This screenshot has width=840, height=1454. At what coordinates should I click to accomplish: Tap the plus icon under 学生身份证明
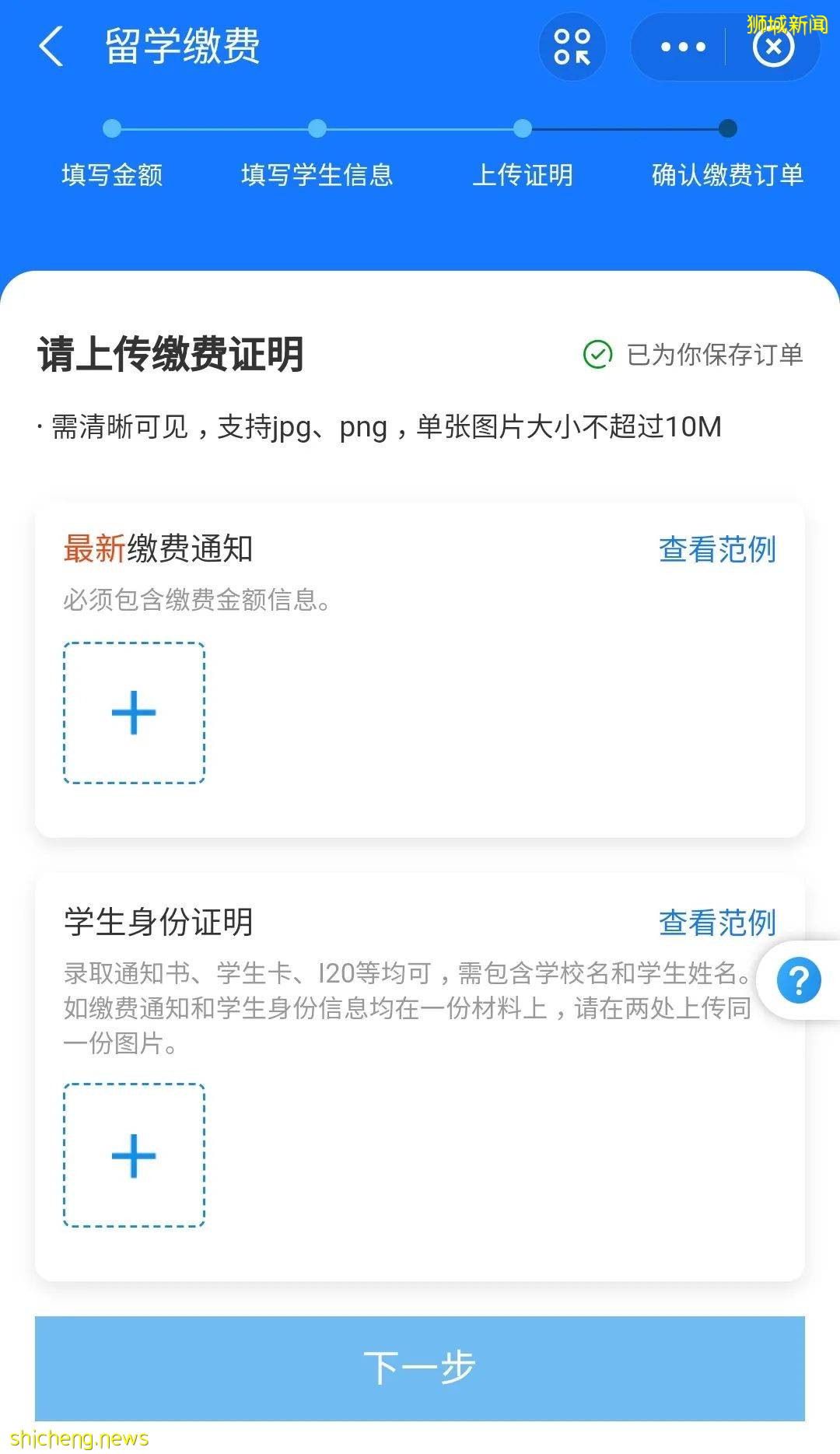coord(132,1157)
